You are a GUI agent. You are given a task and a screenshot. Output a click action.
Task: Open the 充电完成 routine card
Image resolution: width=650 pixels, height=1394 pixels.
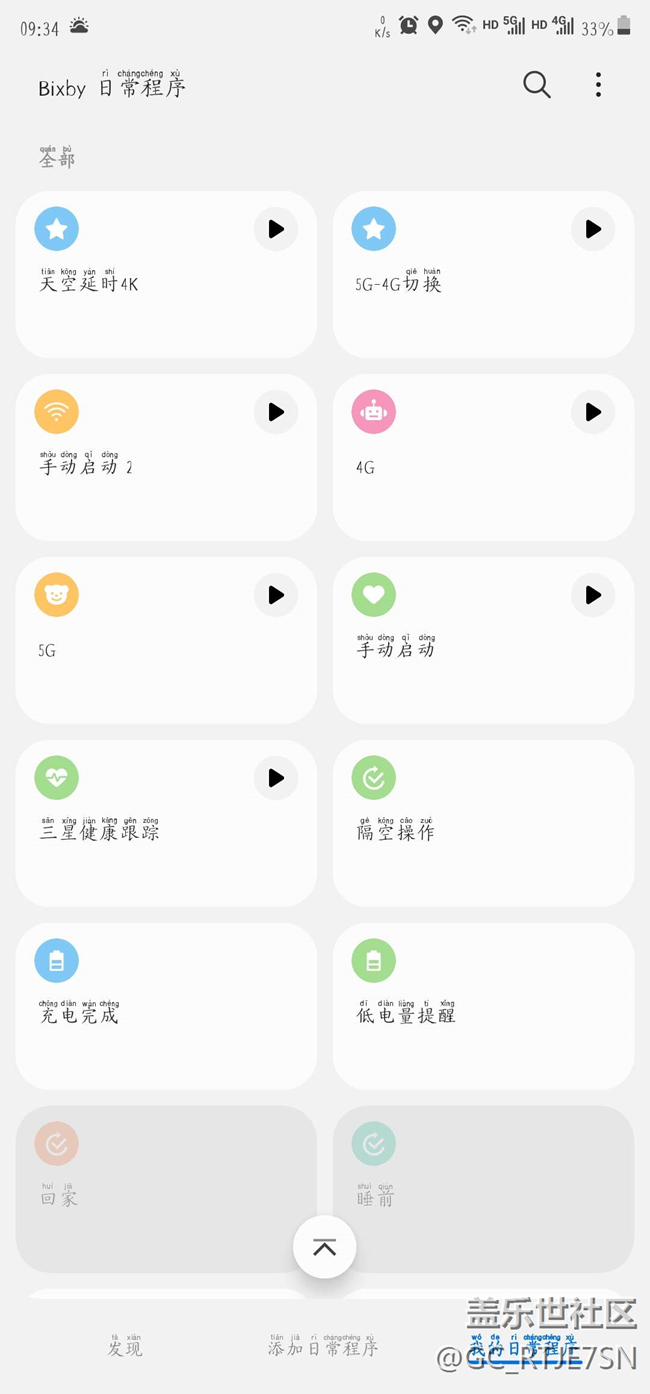coord(166,1006)
